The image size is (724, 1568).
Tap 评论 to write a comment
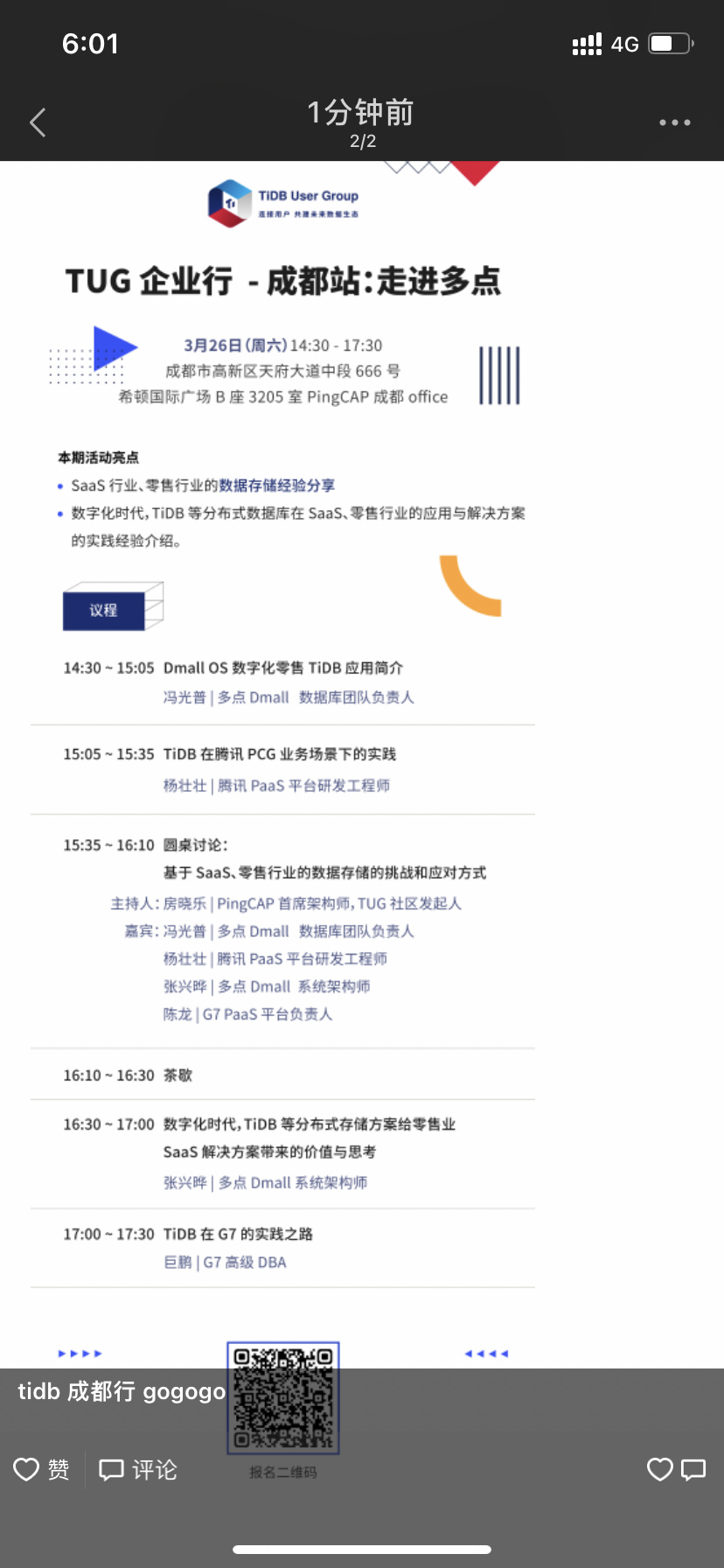coord(138,1469)
